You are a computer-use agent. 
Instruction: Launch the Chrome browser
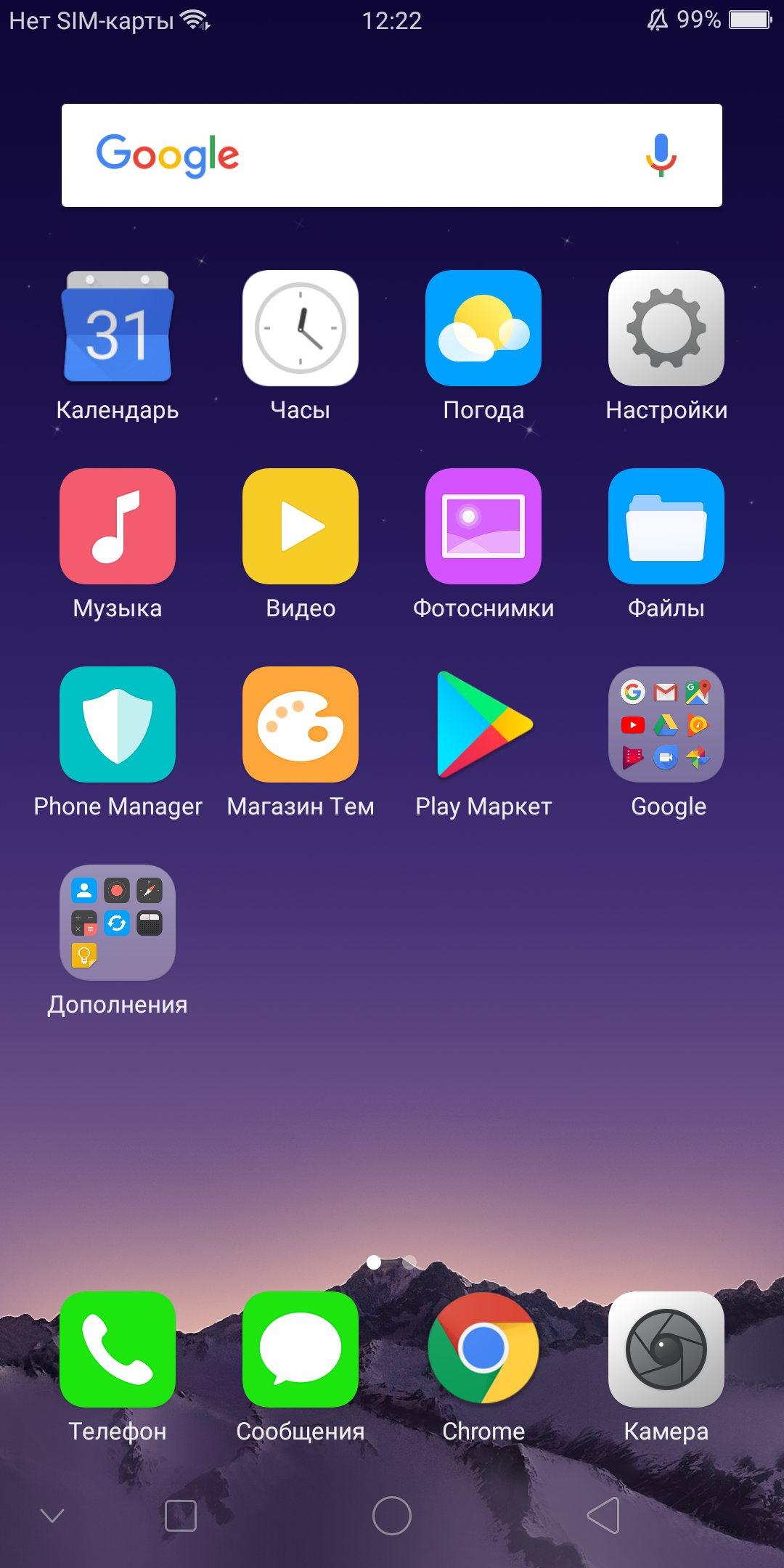pos(483,1349)
